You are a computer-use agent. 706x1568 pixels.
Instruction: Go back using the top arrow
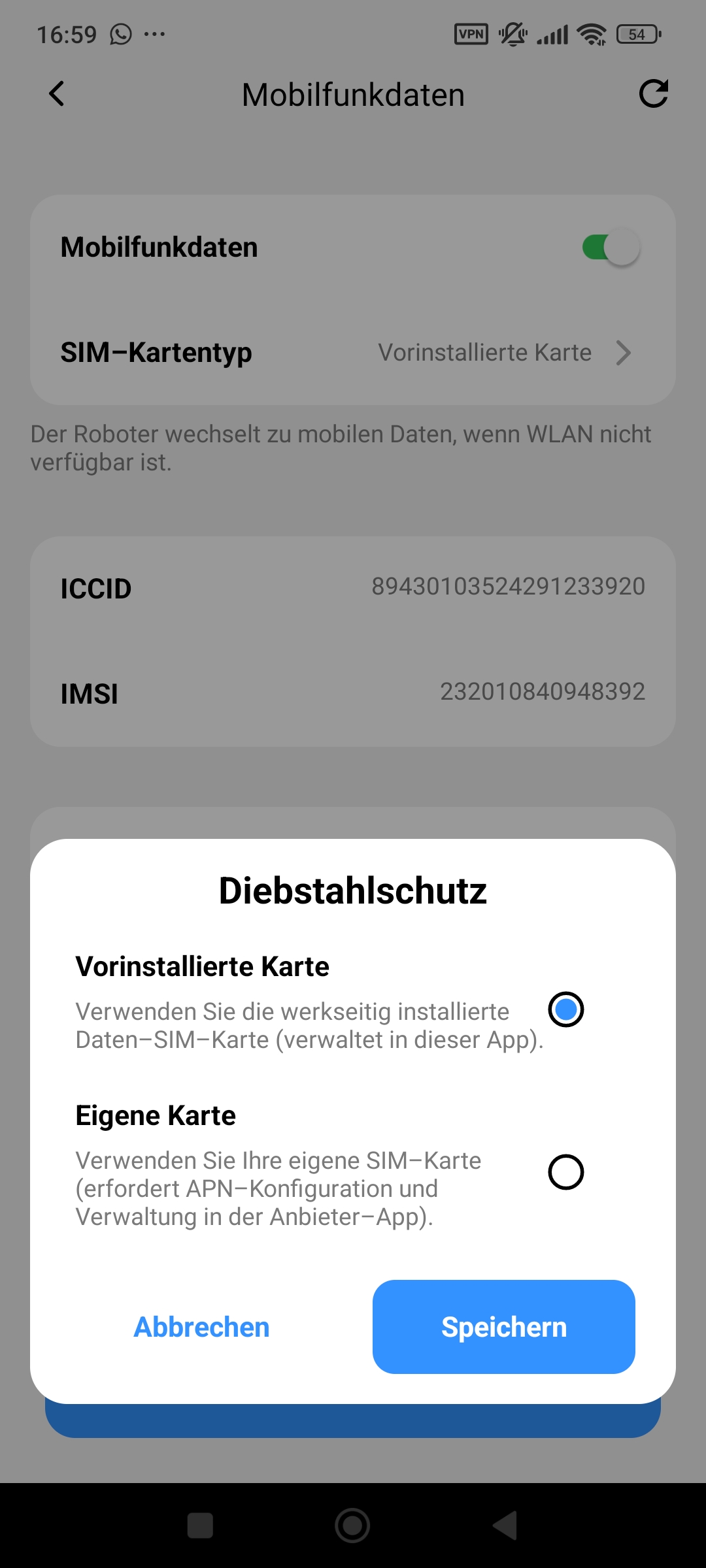coord(58,94)
